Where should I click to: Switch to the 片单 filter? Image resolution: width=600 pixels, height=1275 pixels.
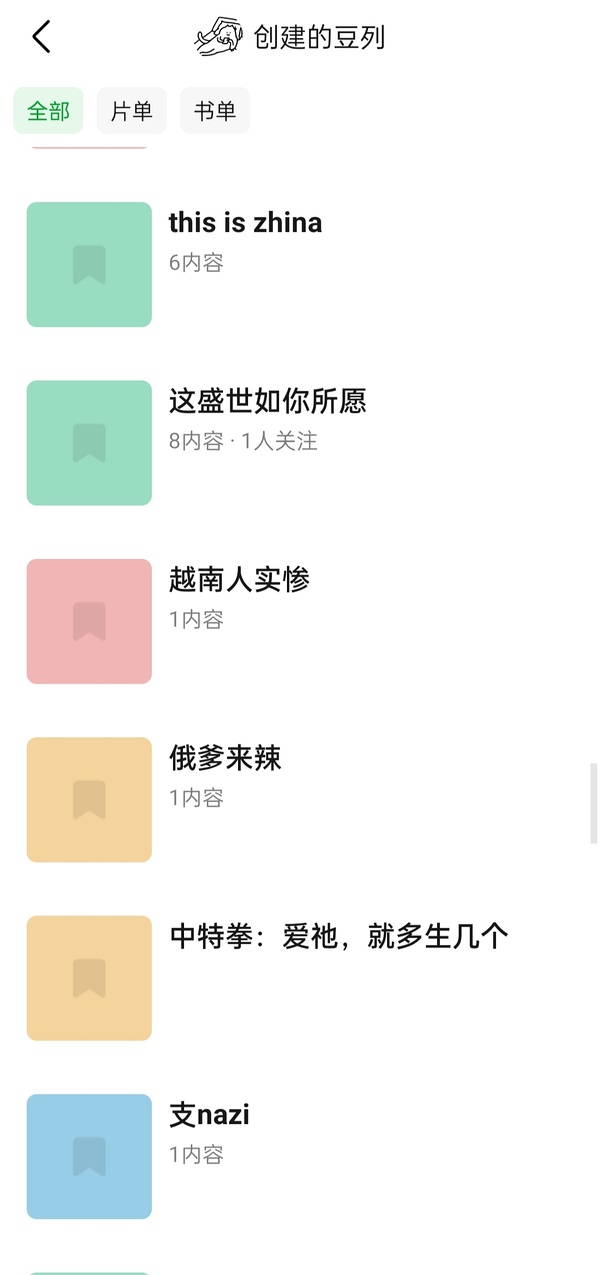tap(132, 111)
